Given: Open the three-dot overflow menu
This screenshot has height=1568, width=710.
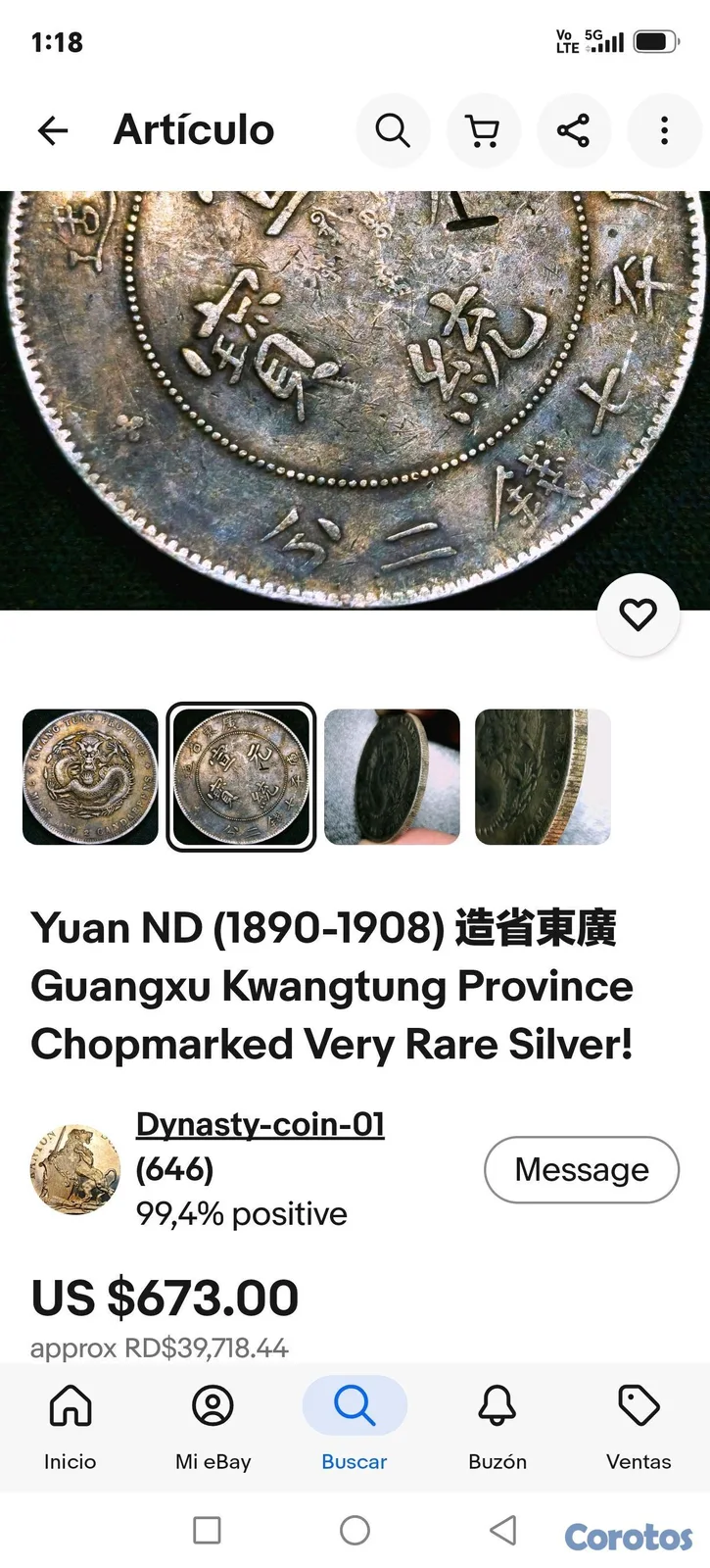Looking at the screenshot, I should [x=664, y=130].
